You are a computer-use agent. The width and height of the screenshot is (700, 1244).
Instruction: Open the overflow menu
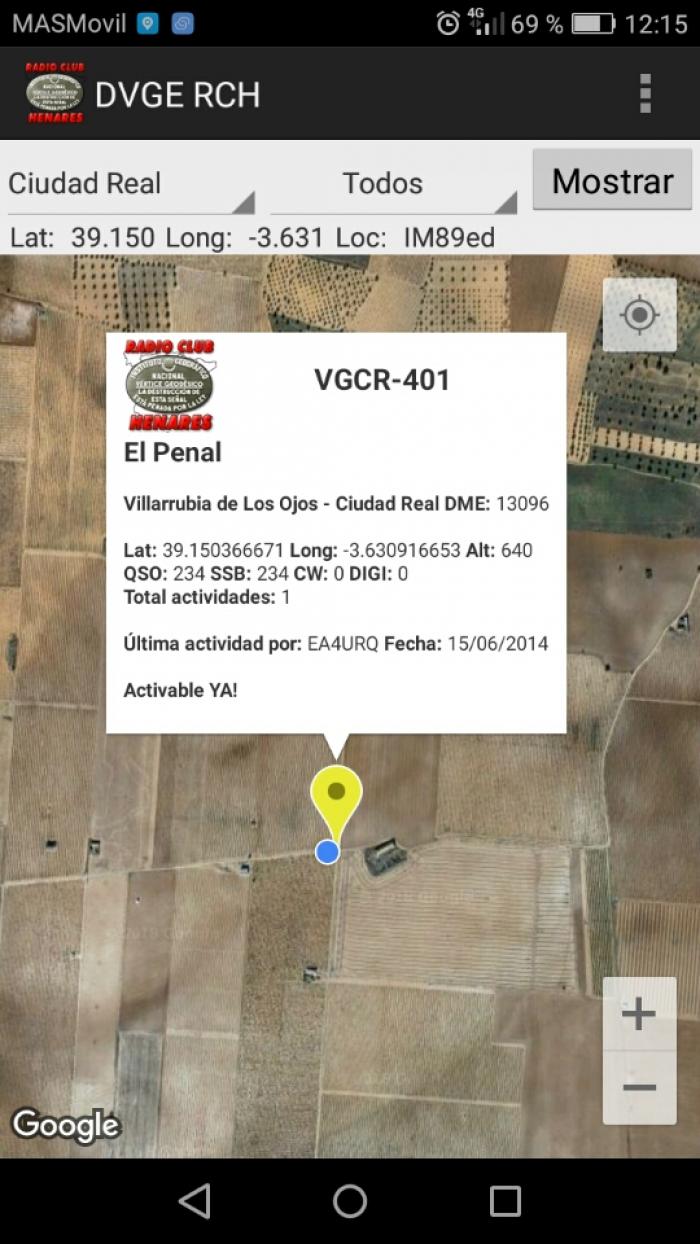(x=645, y=93)
